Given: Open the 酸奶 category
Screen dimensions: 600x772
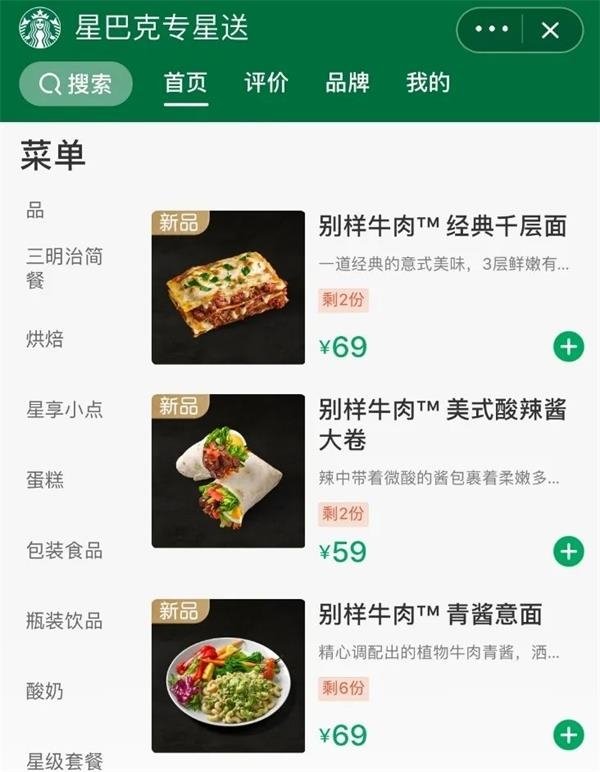Looking at the screenshot, I should (45, 691).
